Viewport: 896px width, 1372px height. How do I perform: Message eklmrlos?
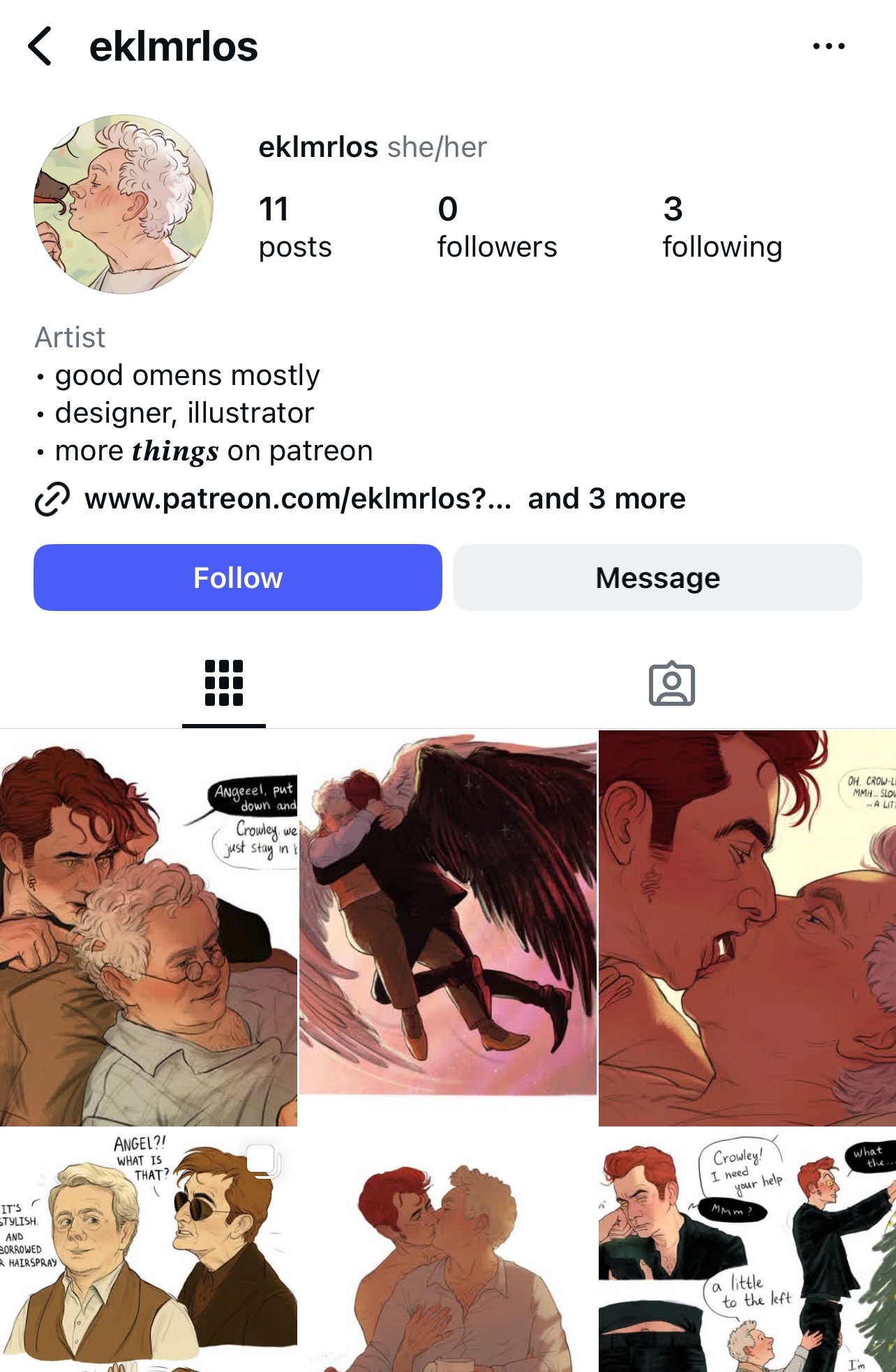click(x=657, y=578)
